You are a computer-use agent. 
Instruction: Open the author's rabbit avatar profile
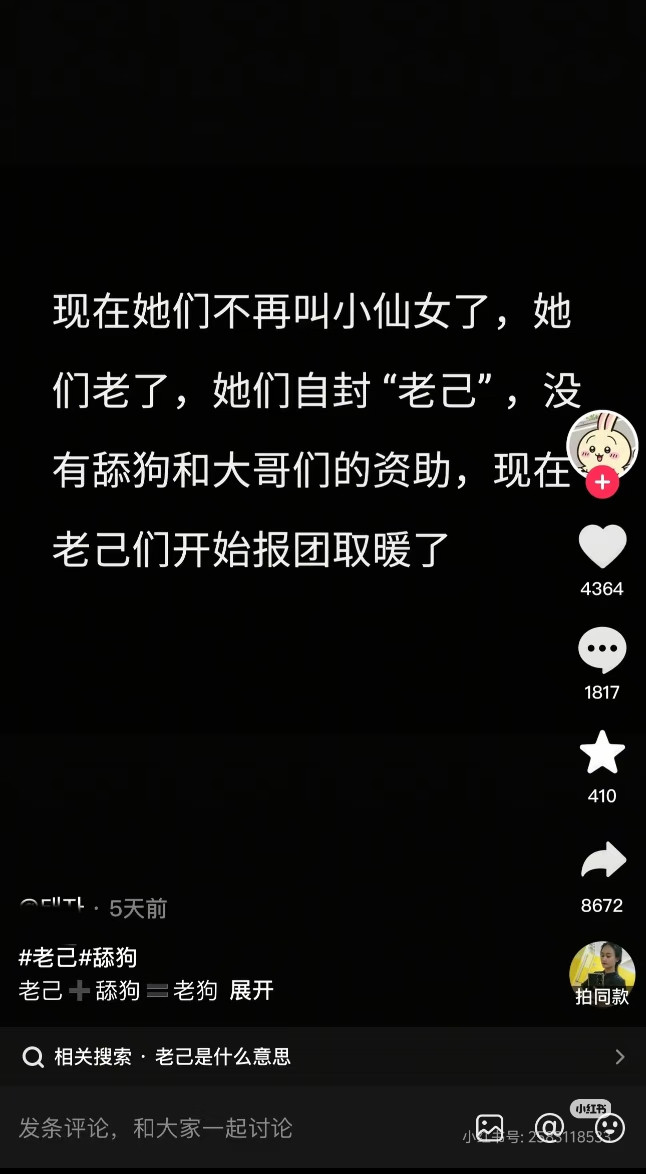(x=602, y=440)
